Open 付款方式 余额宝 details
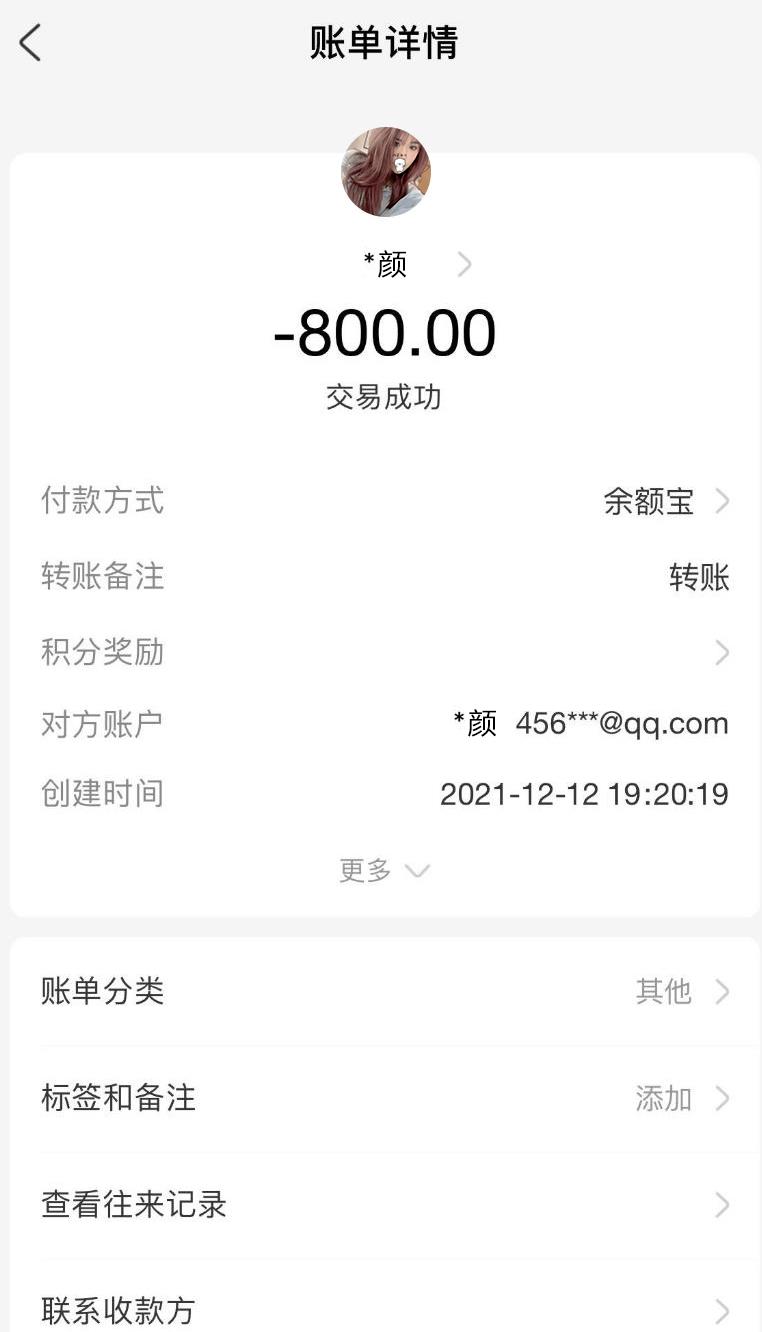The image size is (762, 1332). click(665, 501)
